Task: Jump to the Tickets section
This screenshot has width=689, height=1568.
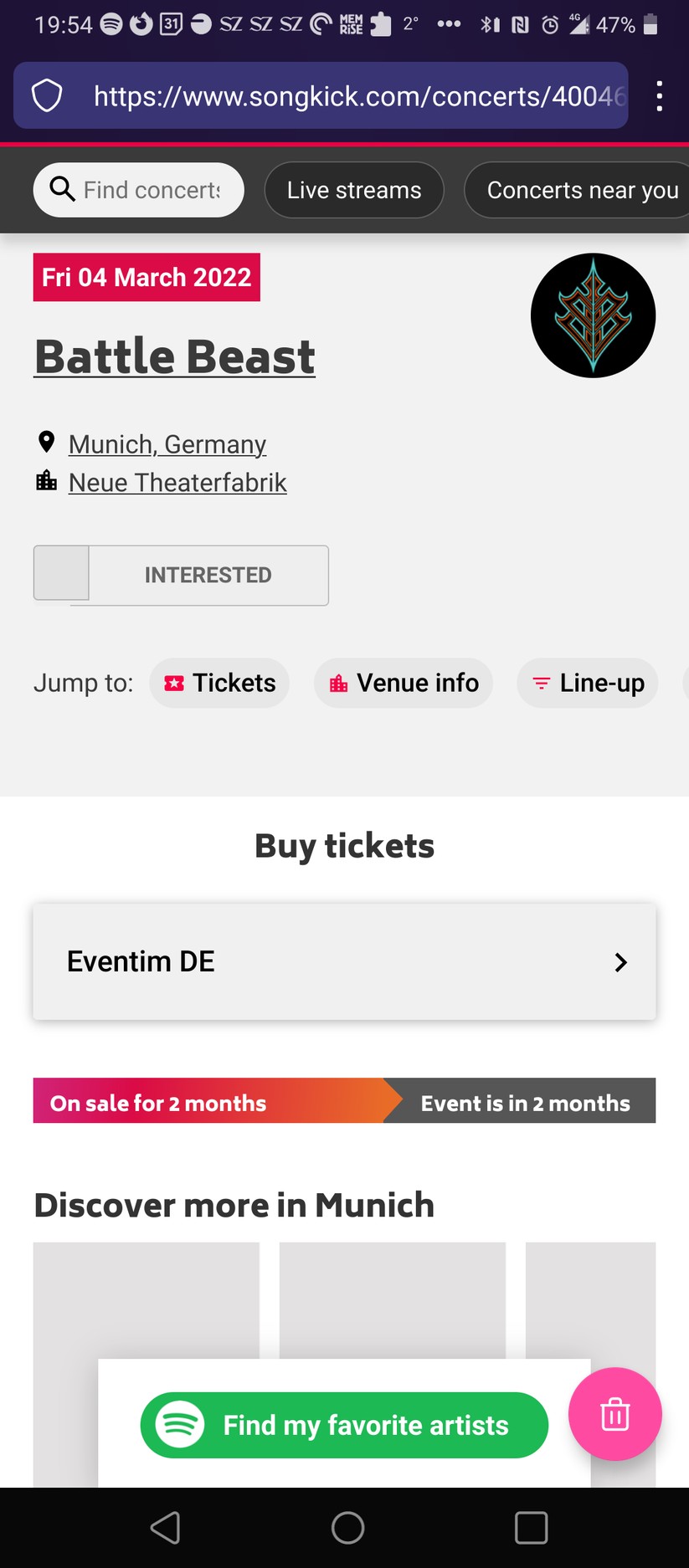Action: (220, 683)
